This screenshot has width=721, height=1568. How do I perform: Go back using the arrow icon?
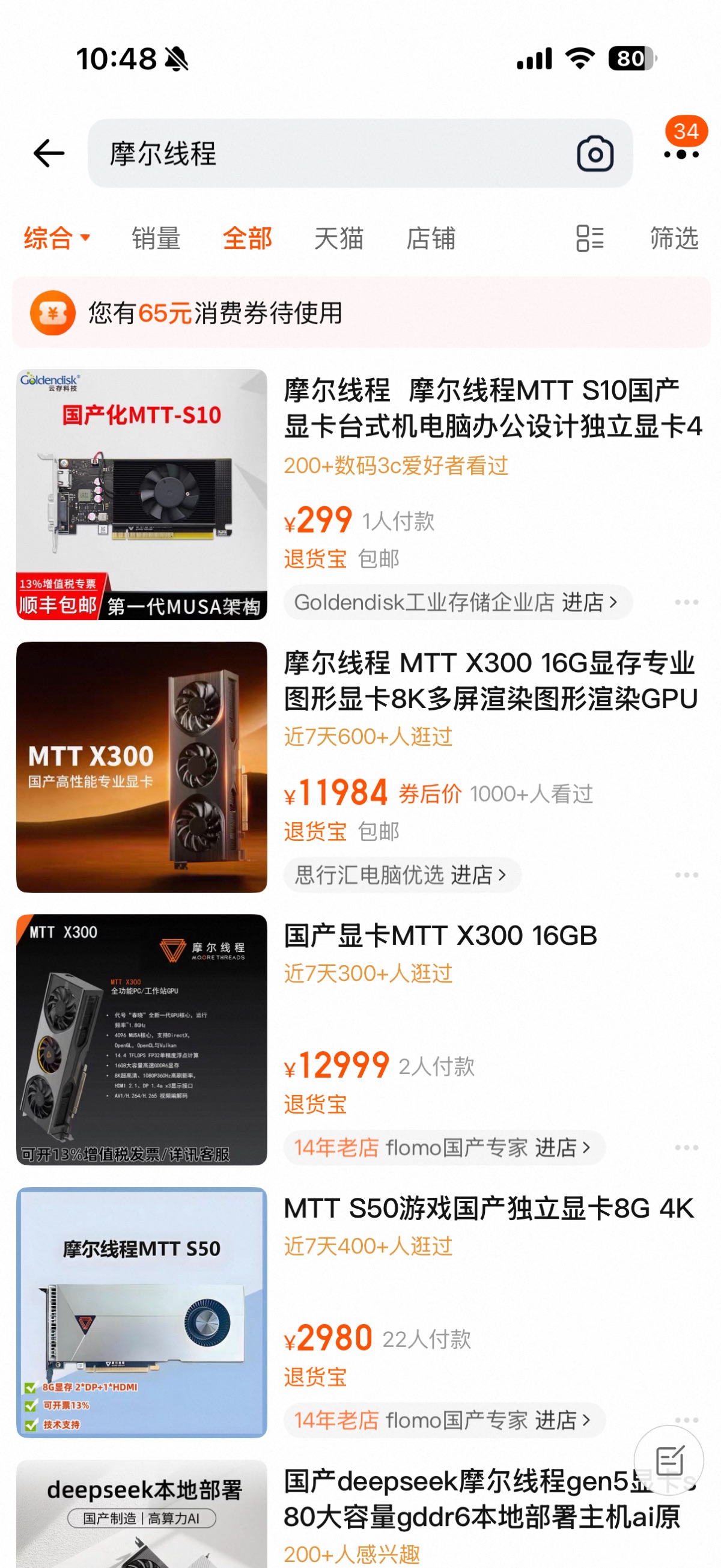49,153
